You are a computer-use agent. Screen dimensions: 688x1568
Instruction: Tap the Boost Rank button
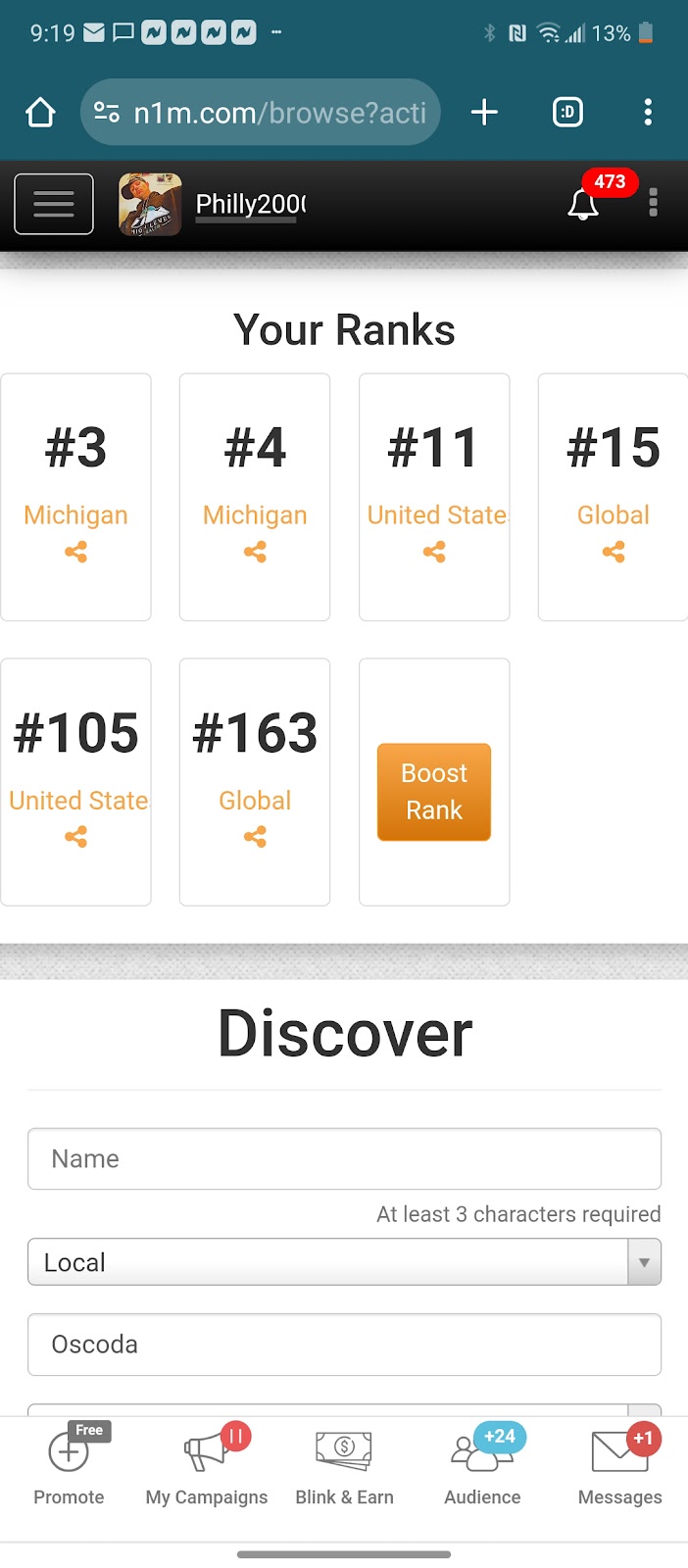434,792
